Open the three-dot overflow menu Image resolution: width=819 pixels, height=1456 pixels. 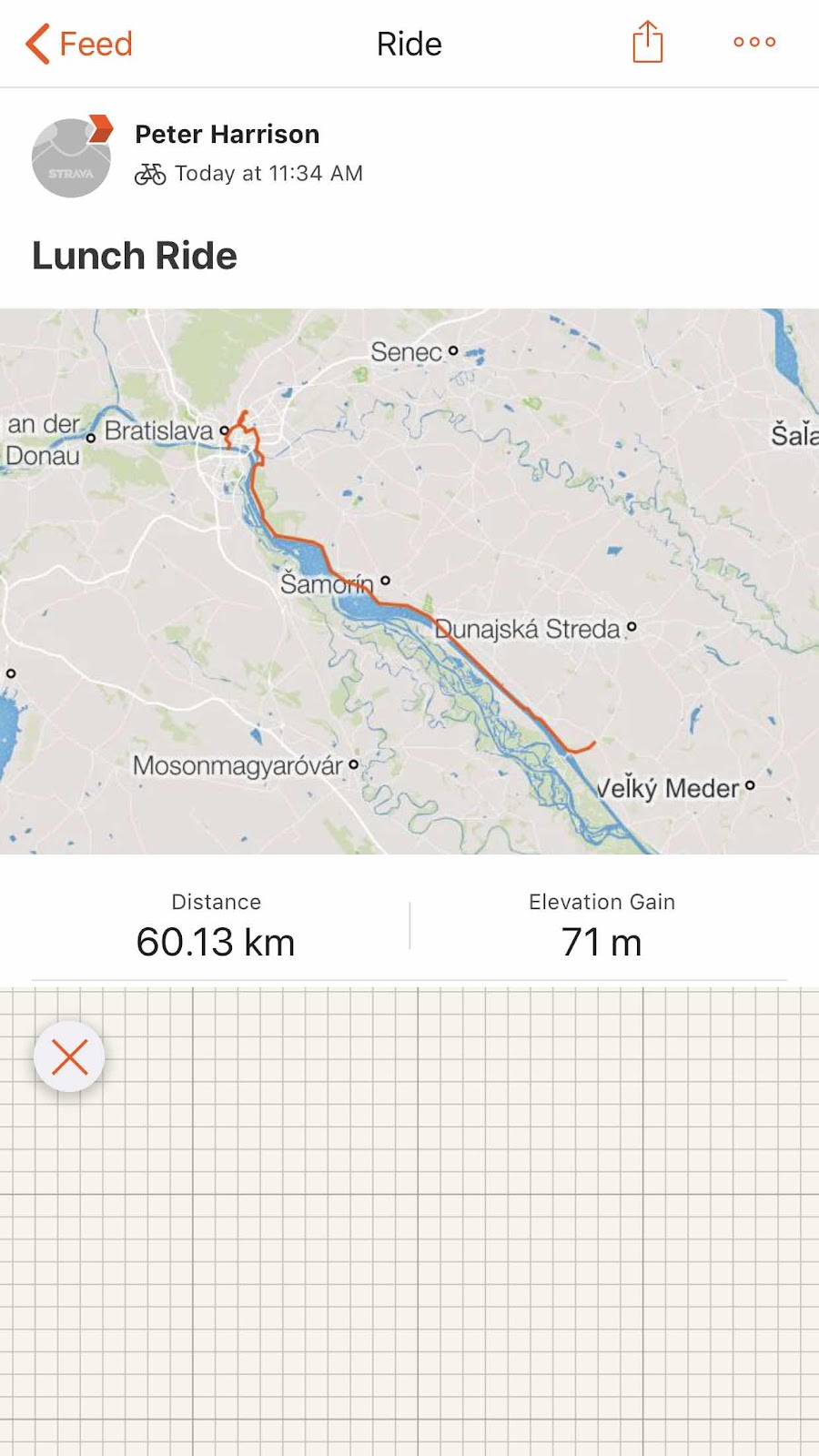(x=754, y=42)
